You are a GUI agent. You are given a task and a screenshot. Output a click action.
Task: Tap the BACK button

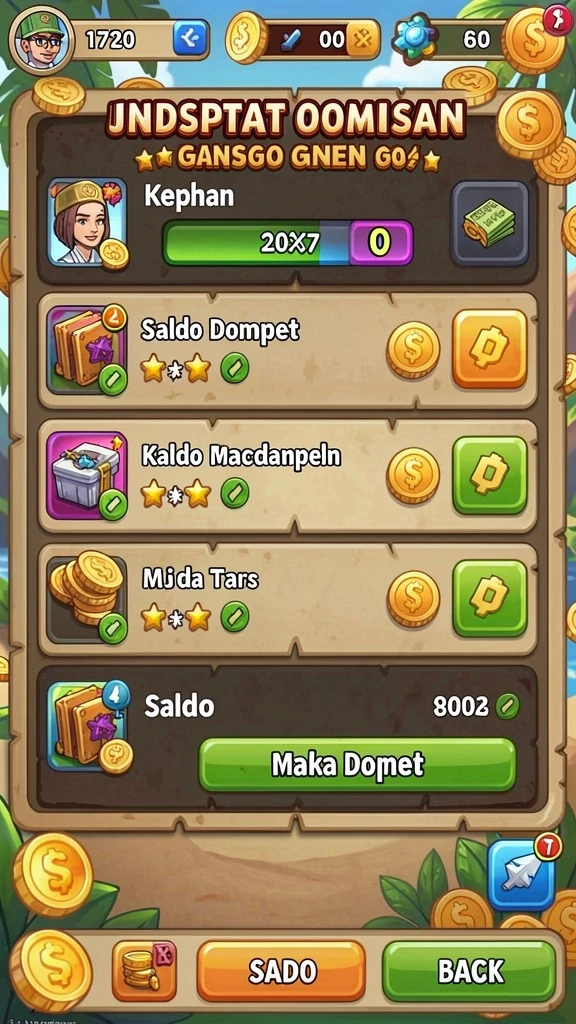(x=469, y=971)
